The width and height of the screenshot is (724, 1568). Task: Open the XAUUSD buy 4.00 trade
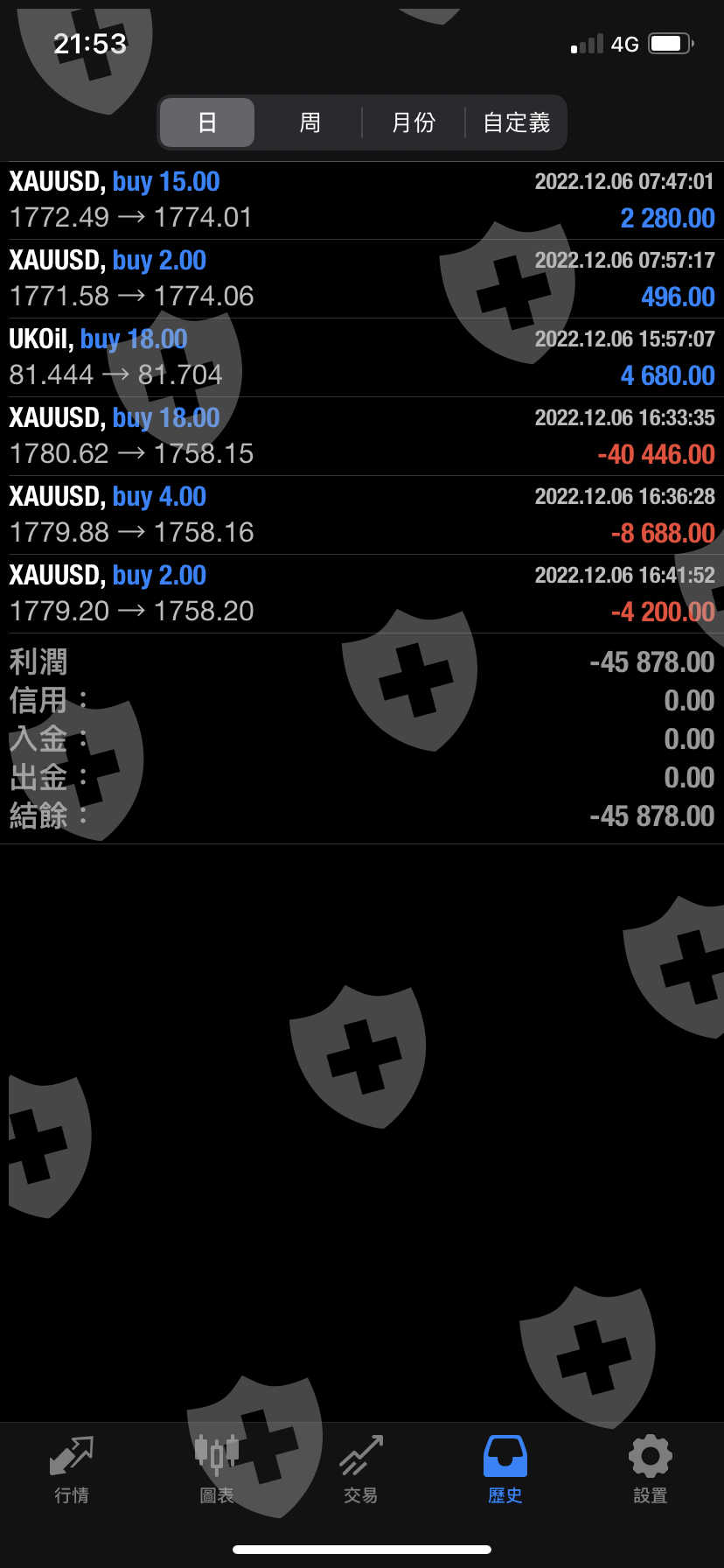pyautogui.click(x=362, y=515)
